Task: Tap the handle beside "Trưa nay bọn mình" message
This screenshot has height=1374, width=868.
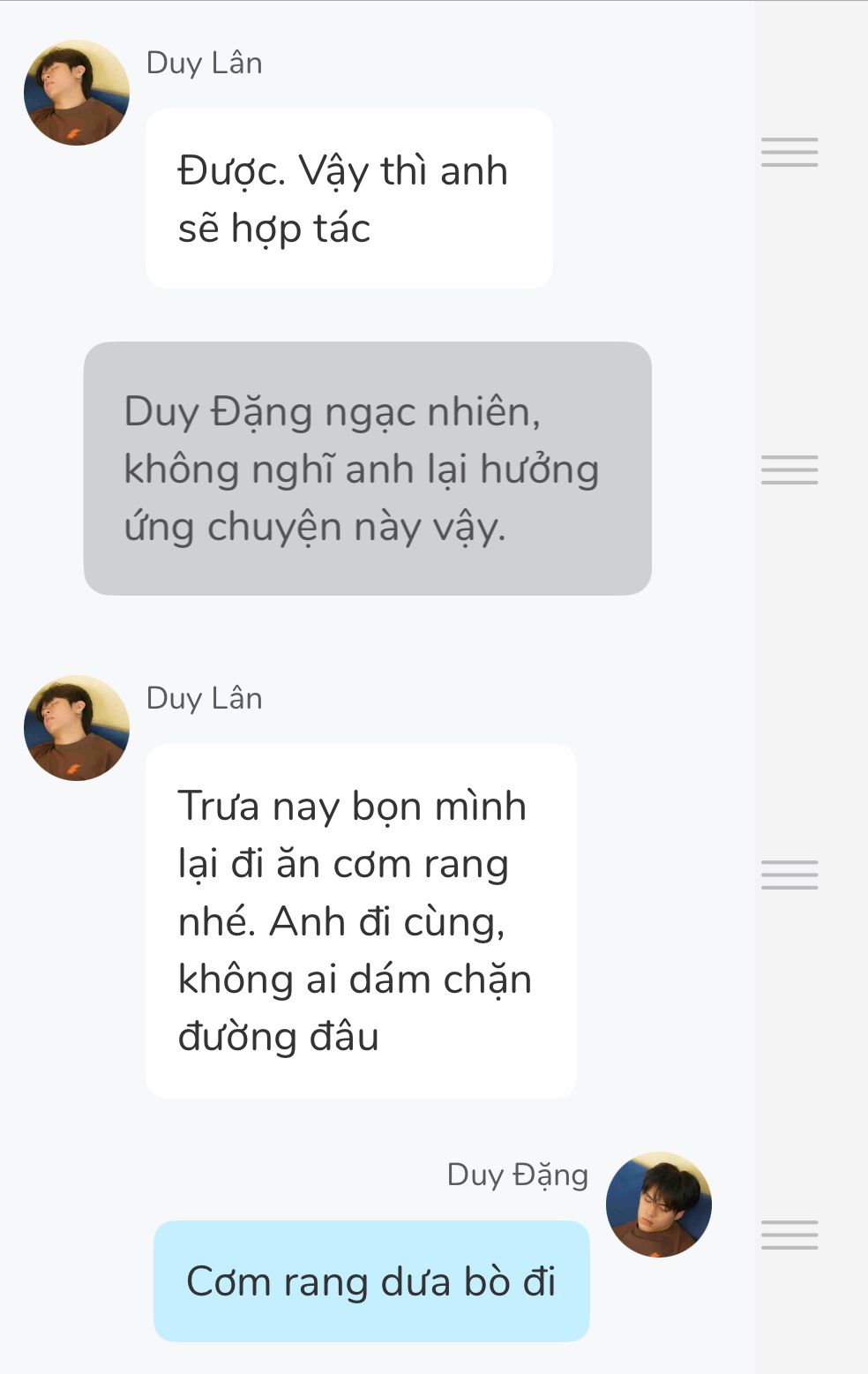Action: [x=789, y=875]
